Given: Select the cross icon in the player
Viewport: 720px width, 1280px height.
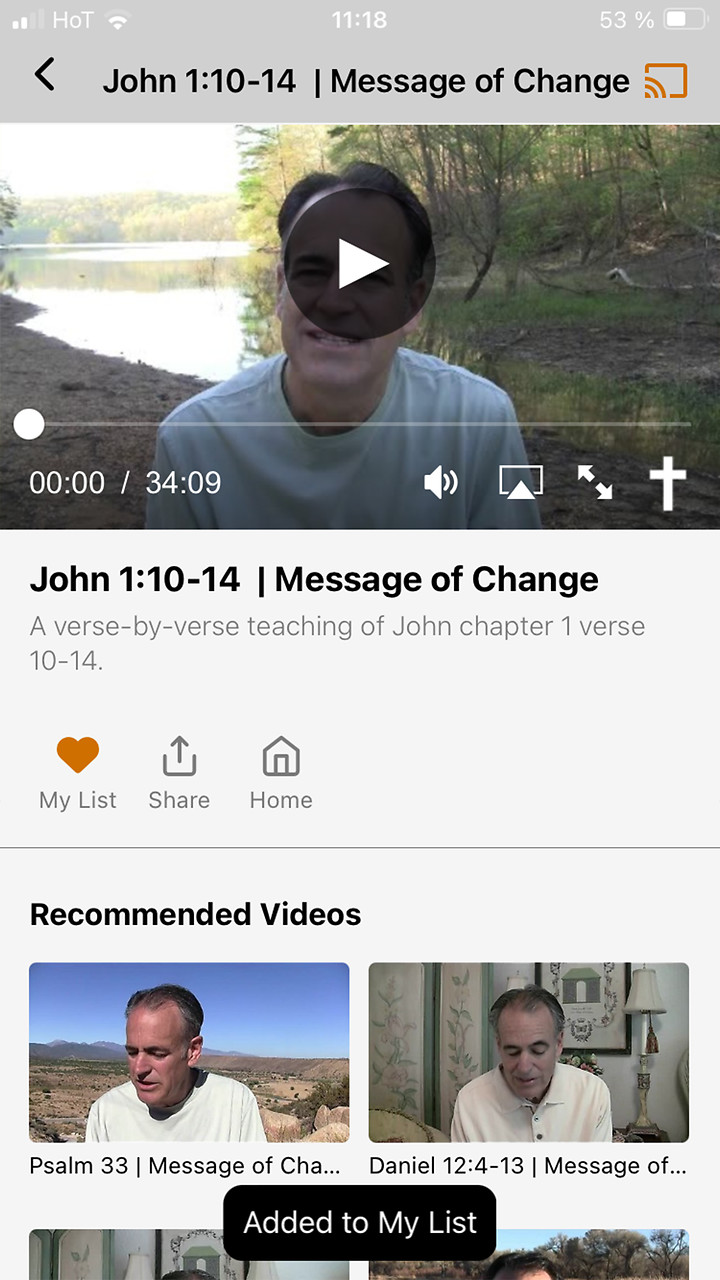Looking at the screenshot, I should coord(667,481).
